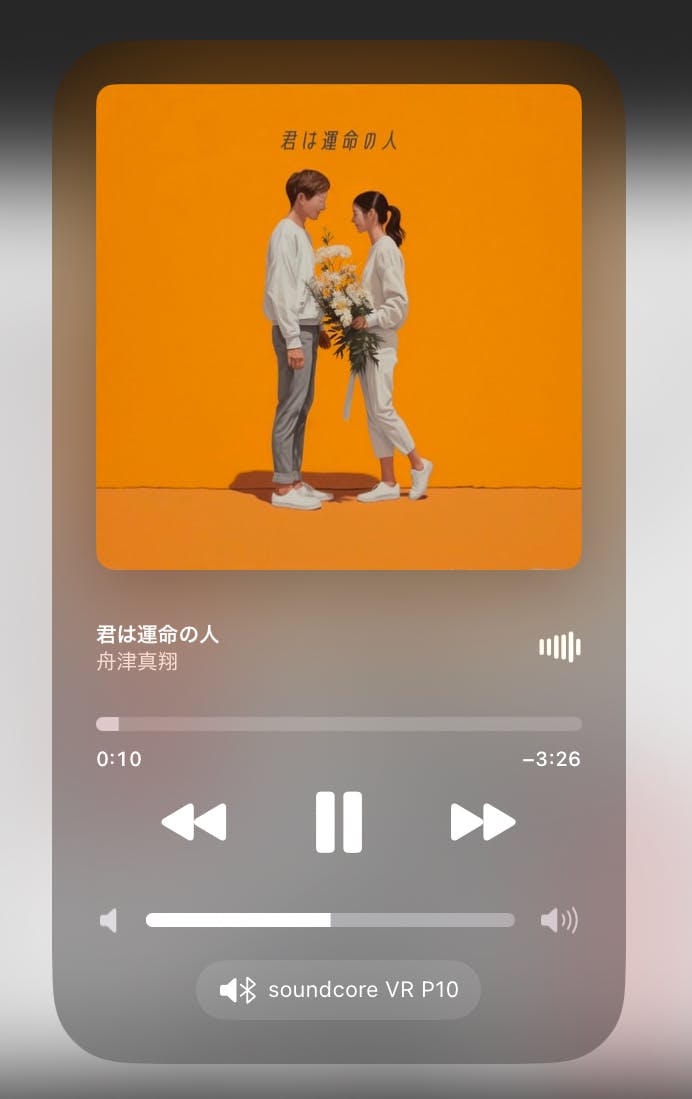The image size is (692, 1099).
Task: Skip forward to the next track
Action: (483, 822)
